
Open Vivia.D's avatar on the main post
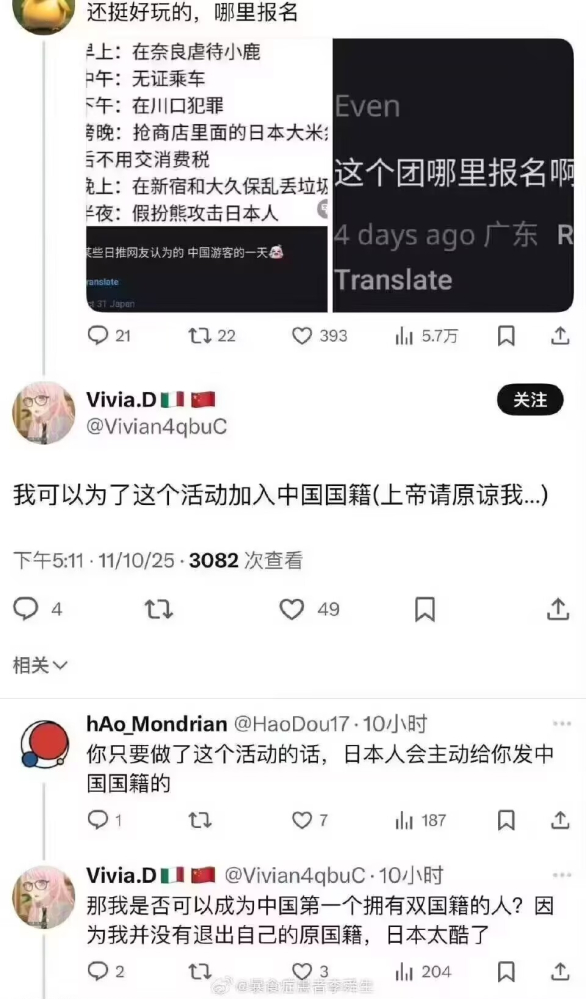click(43, 413)
